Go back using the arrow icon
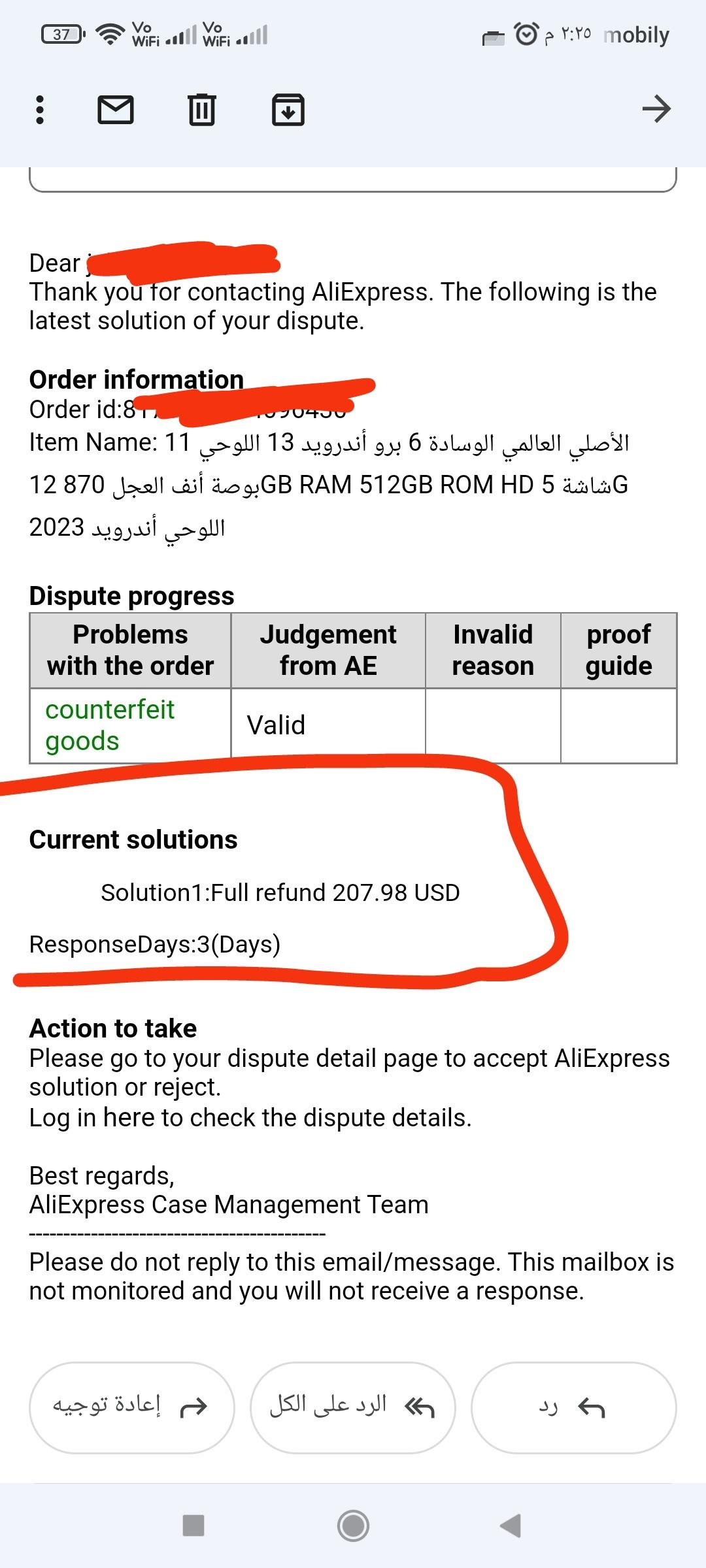The height and width of the screenshot is (1568, 706). pos(656,108)
